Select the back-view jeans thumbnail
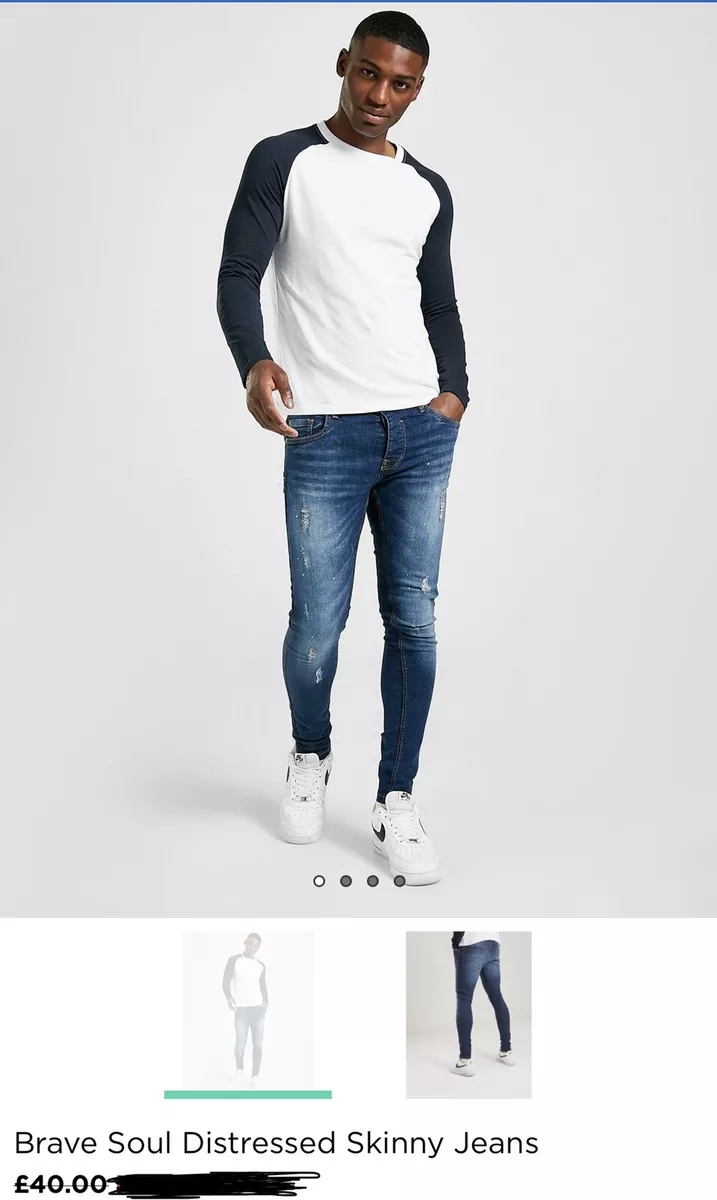 pos(468,1014)
